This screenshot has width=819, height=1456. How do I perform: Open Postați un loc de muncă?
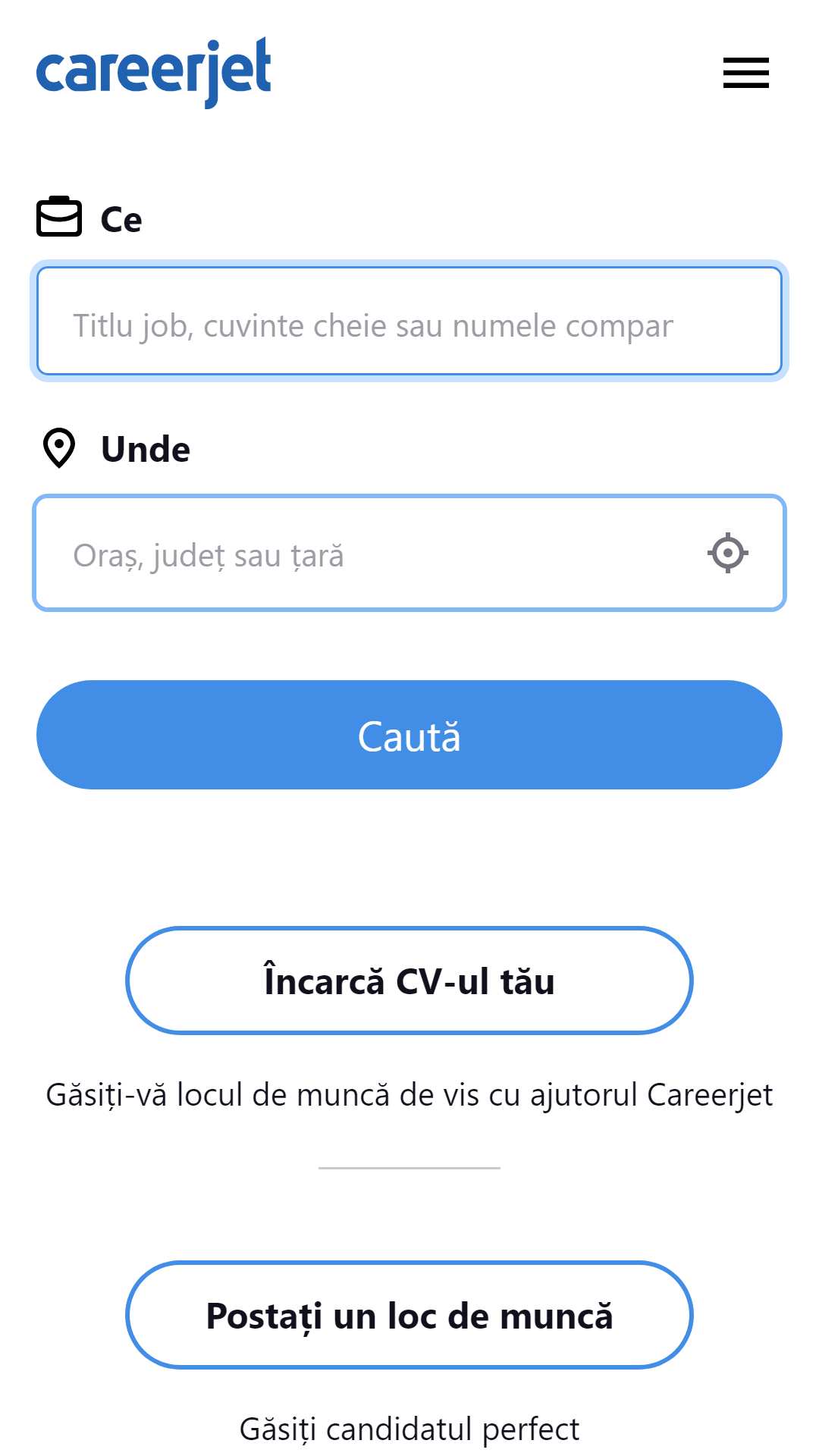coord(409,1315)
